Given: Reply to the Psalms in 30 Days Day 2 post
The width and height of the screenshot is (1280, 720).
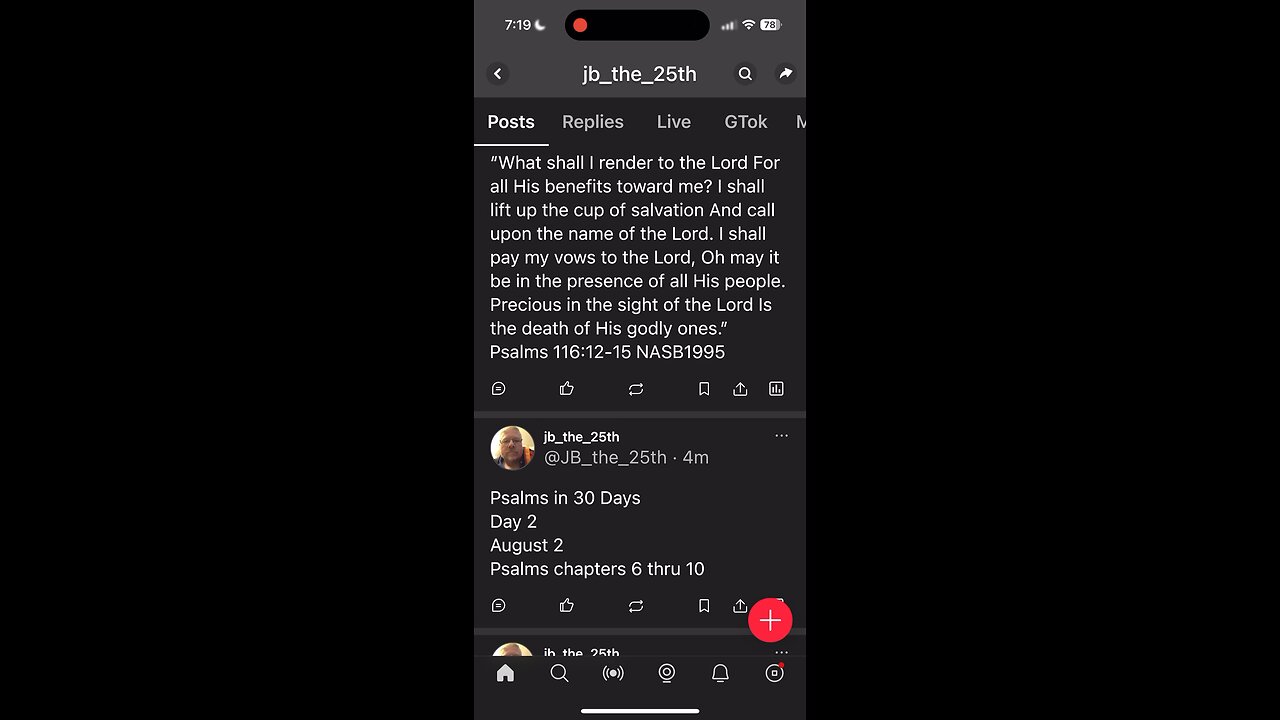Looking at the screenshot, I should (x=499, y=606).
